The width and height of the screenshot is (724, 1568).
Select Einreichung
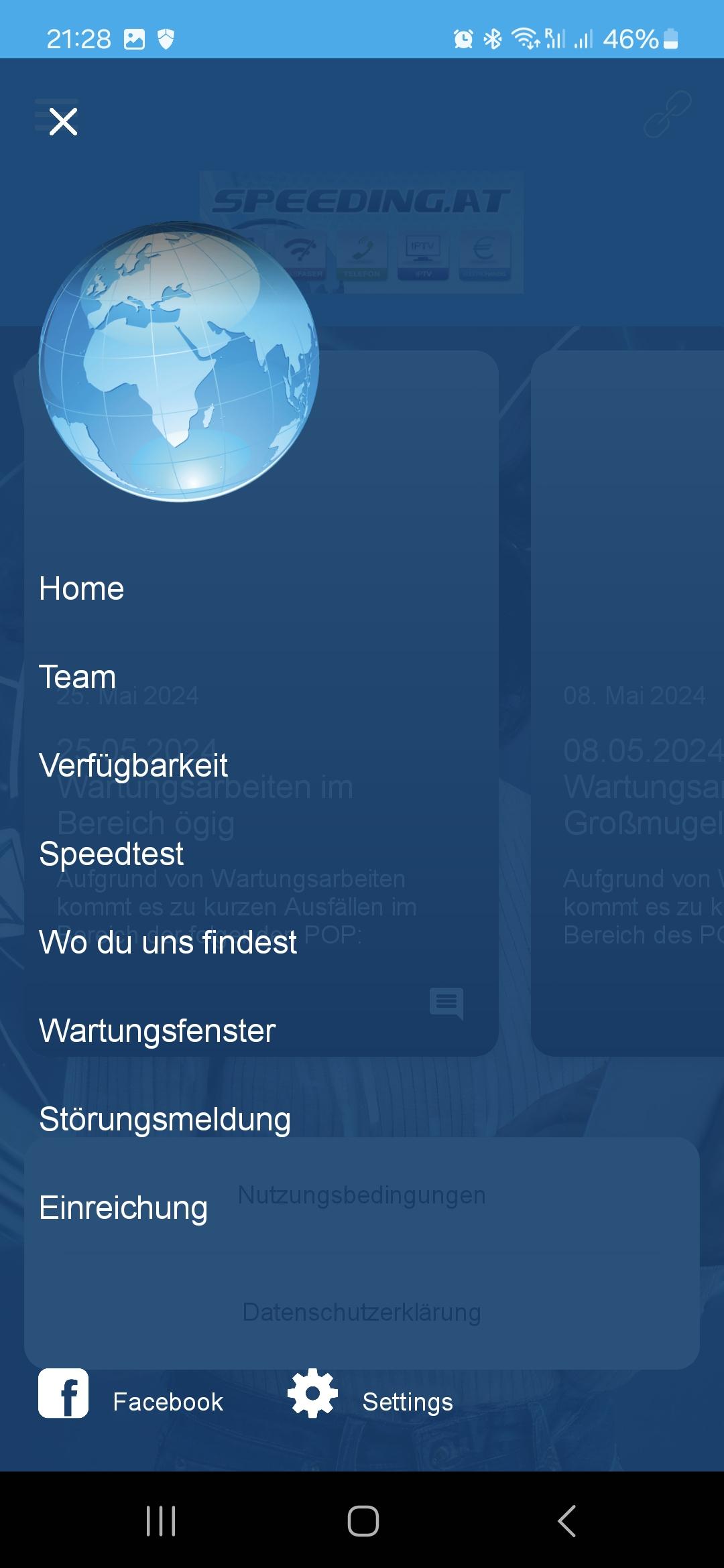click(x=123, y=1208)
